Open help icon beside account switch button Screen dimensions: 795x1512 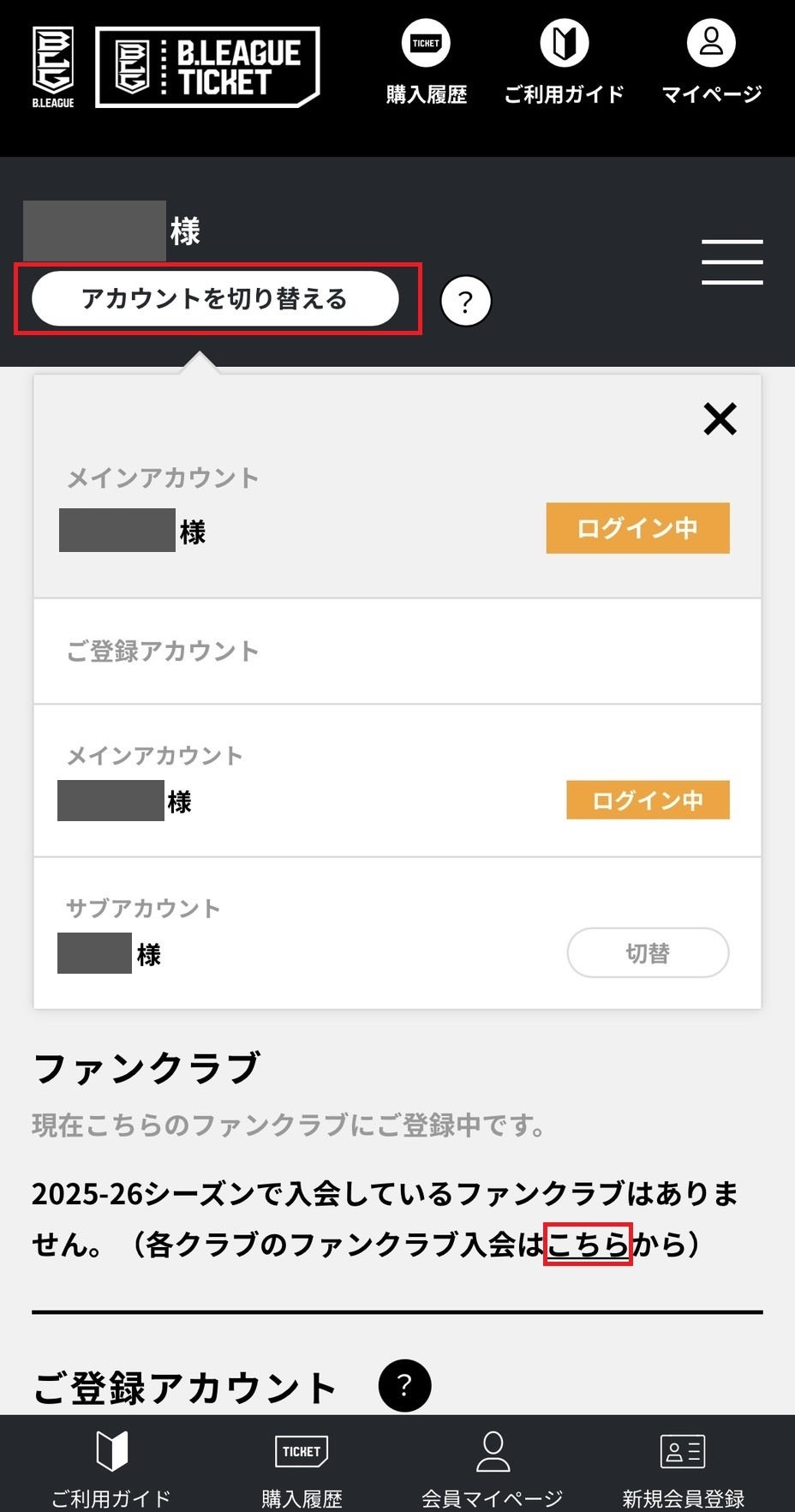click(x=465, y=302)
